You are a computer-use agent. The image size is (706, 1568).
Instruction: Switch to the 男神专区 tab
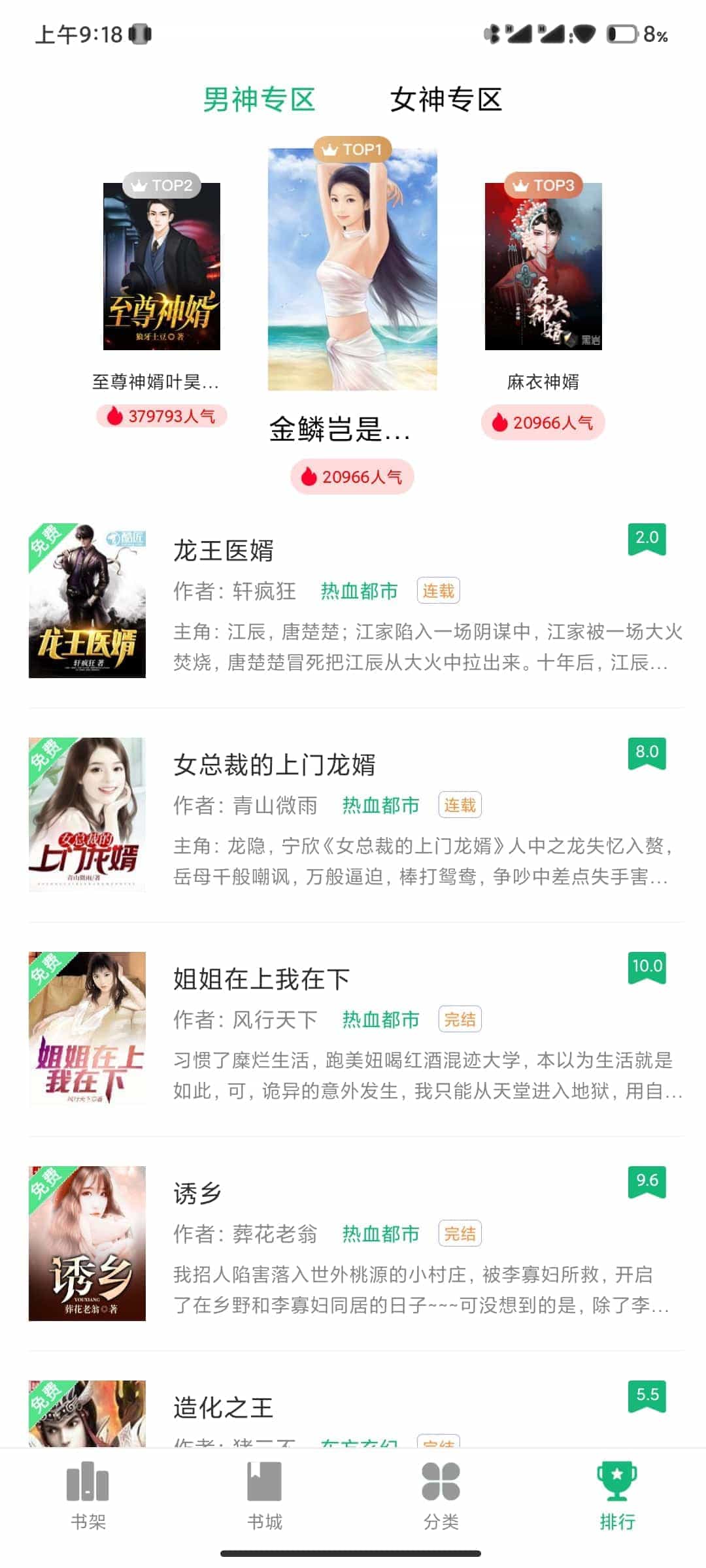pyautogui.click(x=259, y=100)
